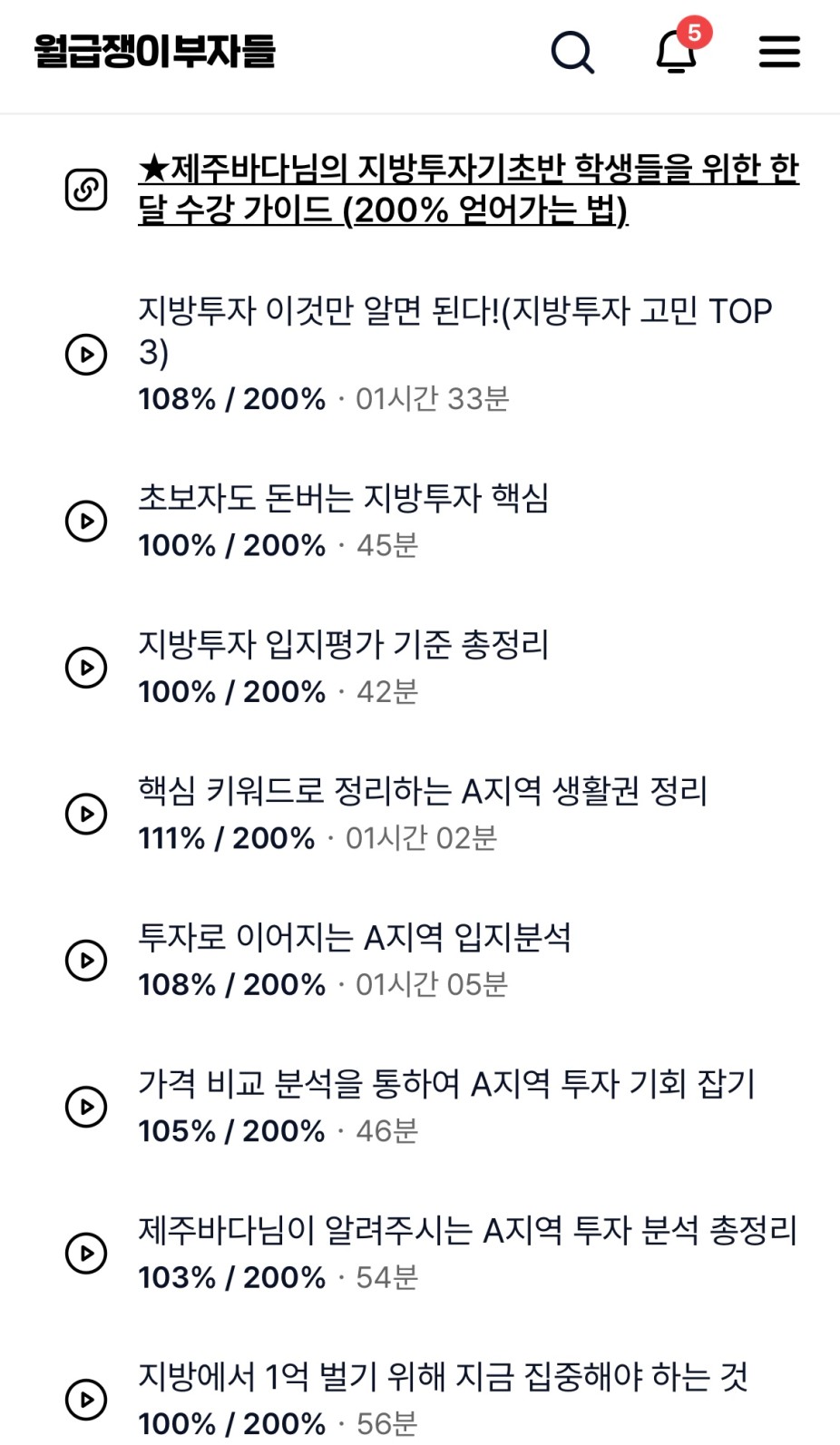
Task: Open the search icon in the header
Action: [572, 53]
